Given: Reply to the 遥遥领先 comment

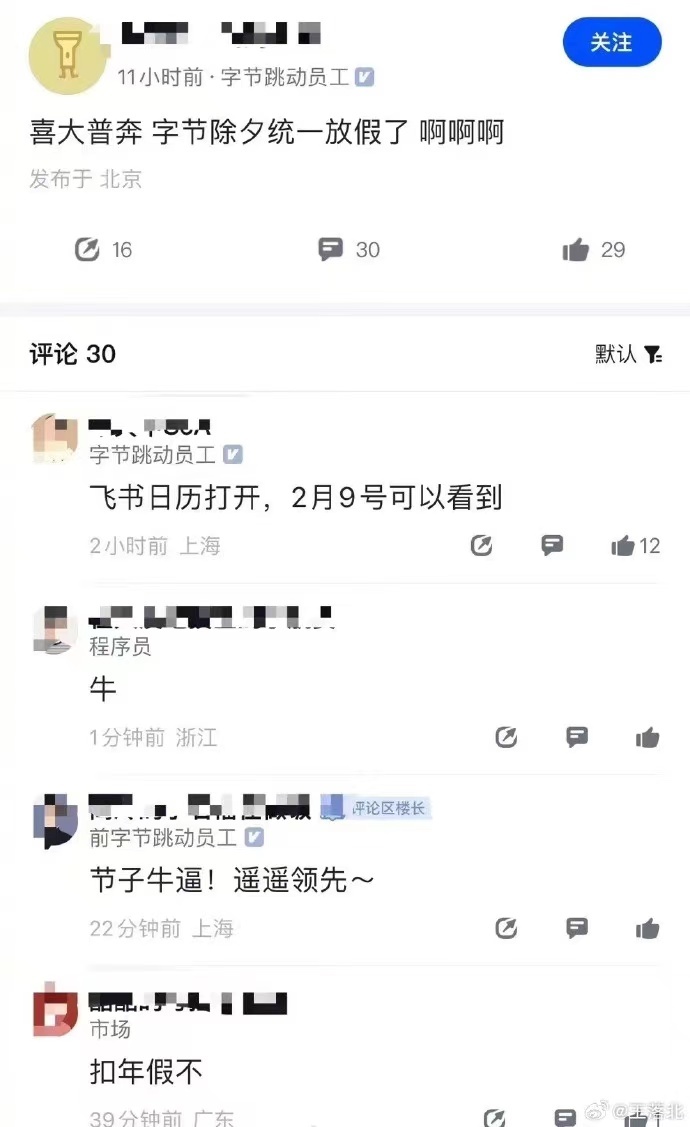Looking at the screenshot, I should click(577, 928).
